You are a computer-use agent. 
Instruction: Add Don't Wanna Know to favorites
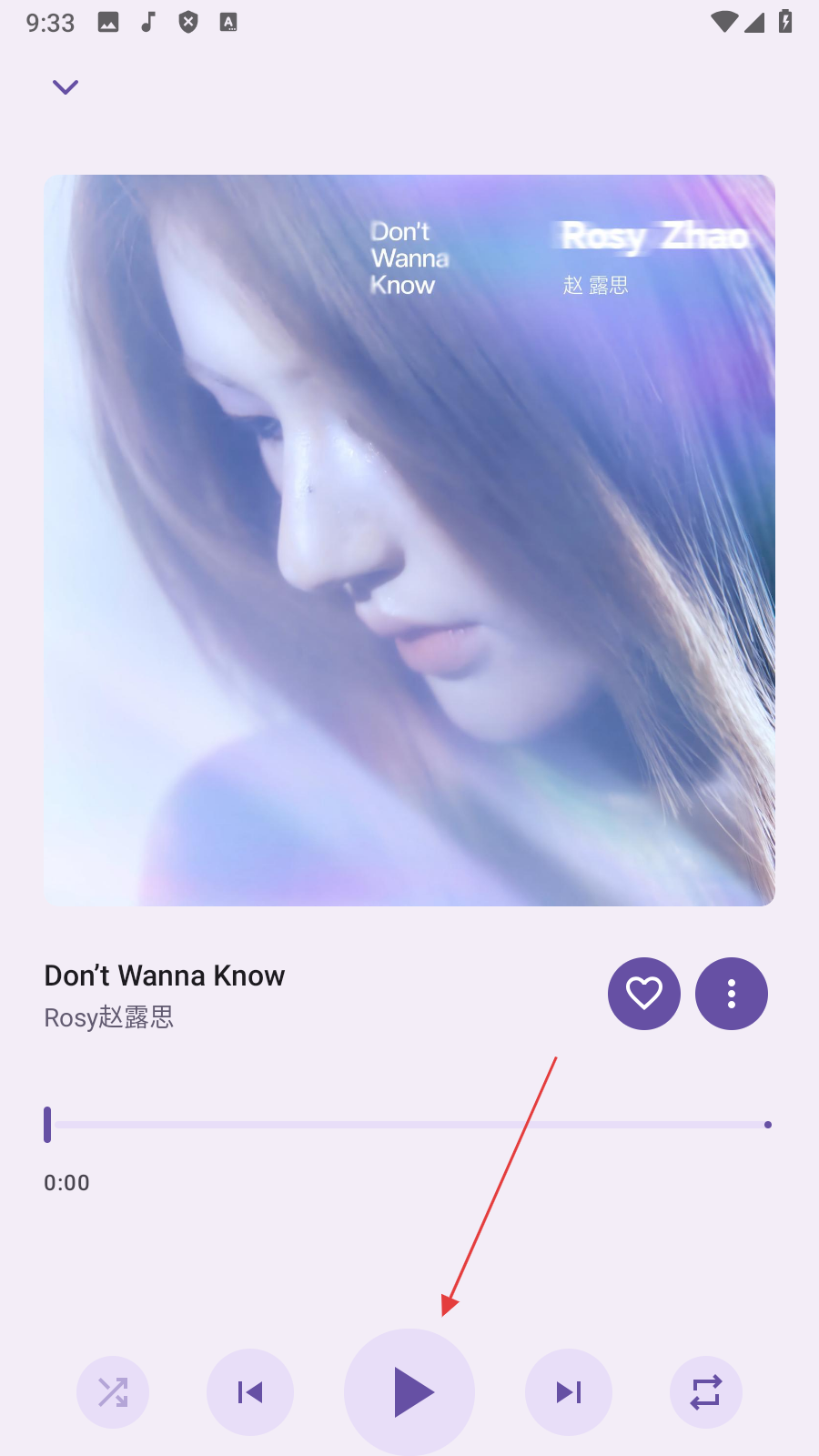(x=643, y=993)
